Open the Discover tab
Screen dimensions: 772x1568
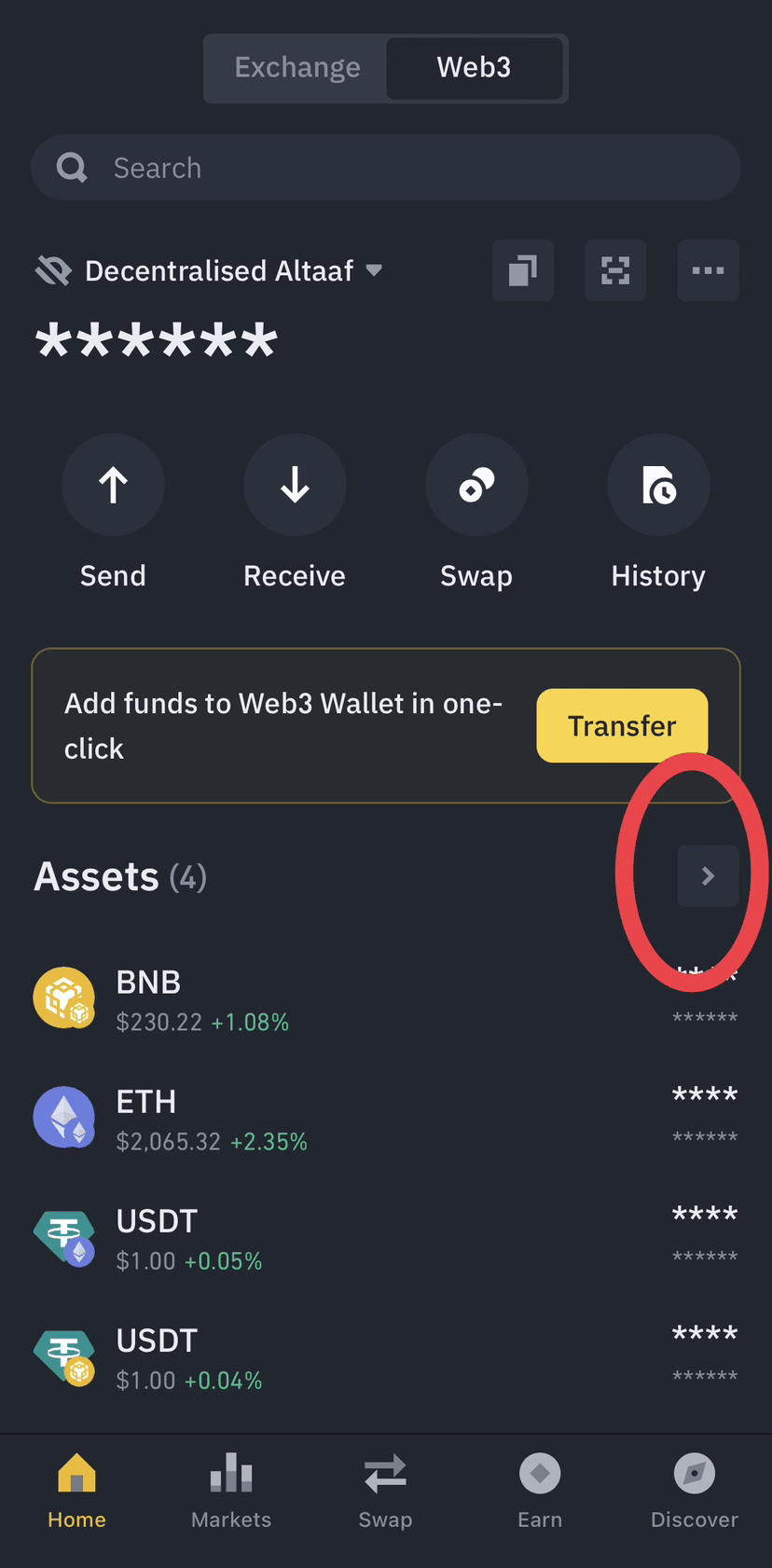(695, 1490)
